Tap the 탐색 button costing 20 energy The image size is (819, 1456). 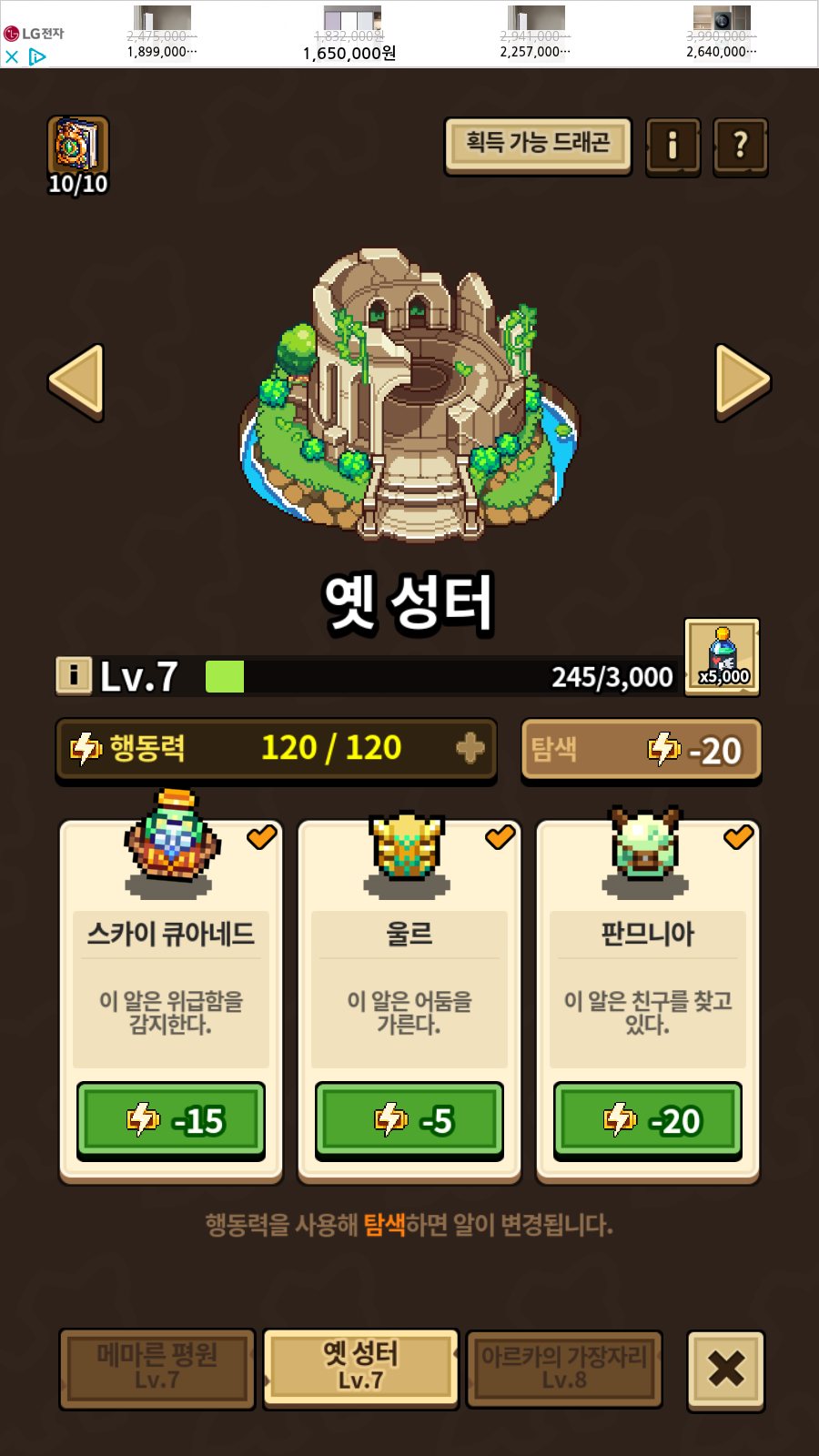pyautogui.click(x=641, y=750)
